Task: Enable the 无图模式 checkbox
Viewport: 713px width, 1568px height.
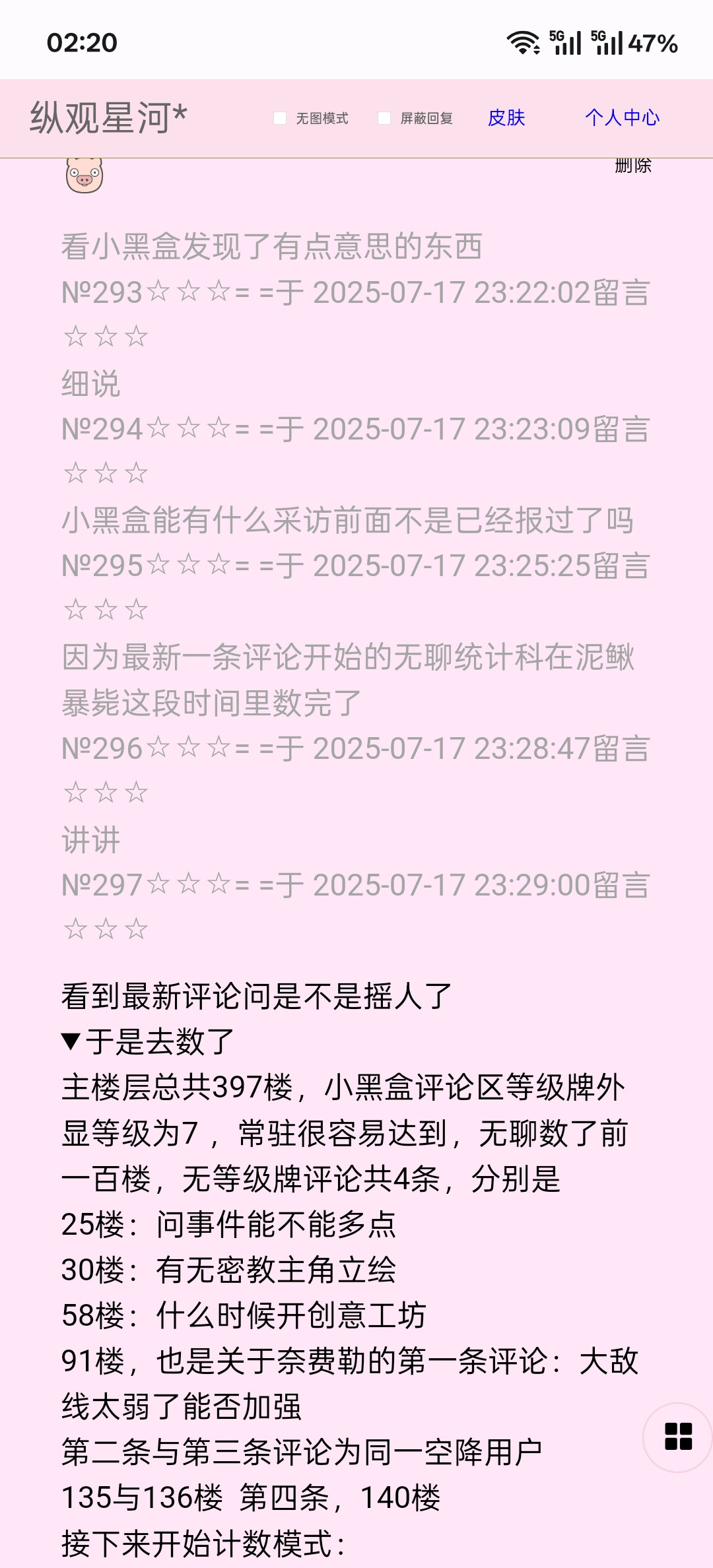Action: tap(280, 118)
